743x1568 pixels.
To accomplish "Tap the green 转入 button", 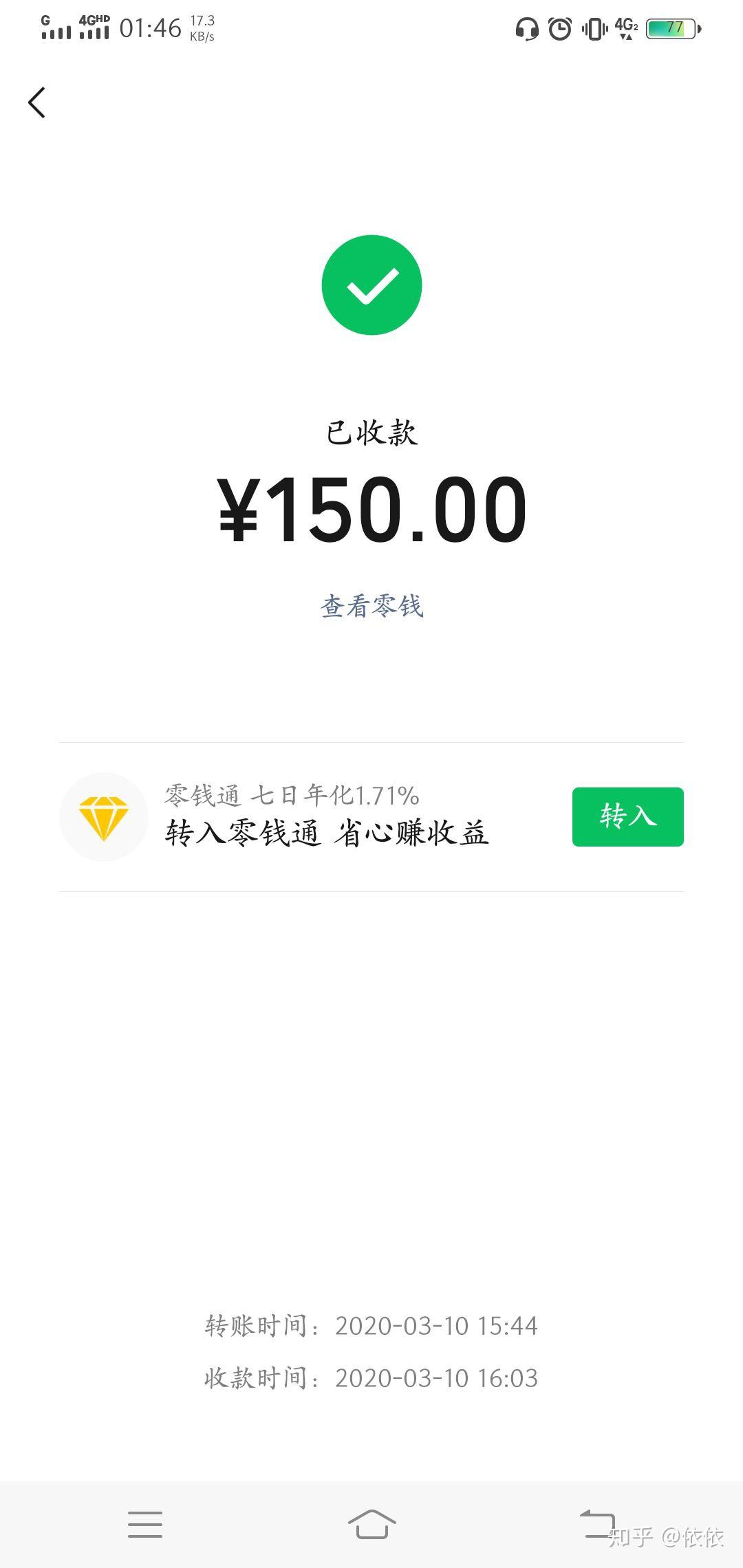I will (627, 816).
